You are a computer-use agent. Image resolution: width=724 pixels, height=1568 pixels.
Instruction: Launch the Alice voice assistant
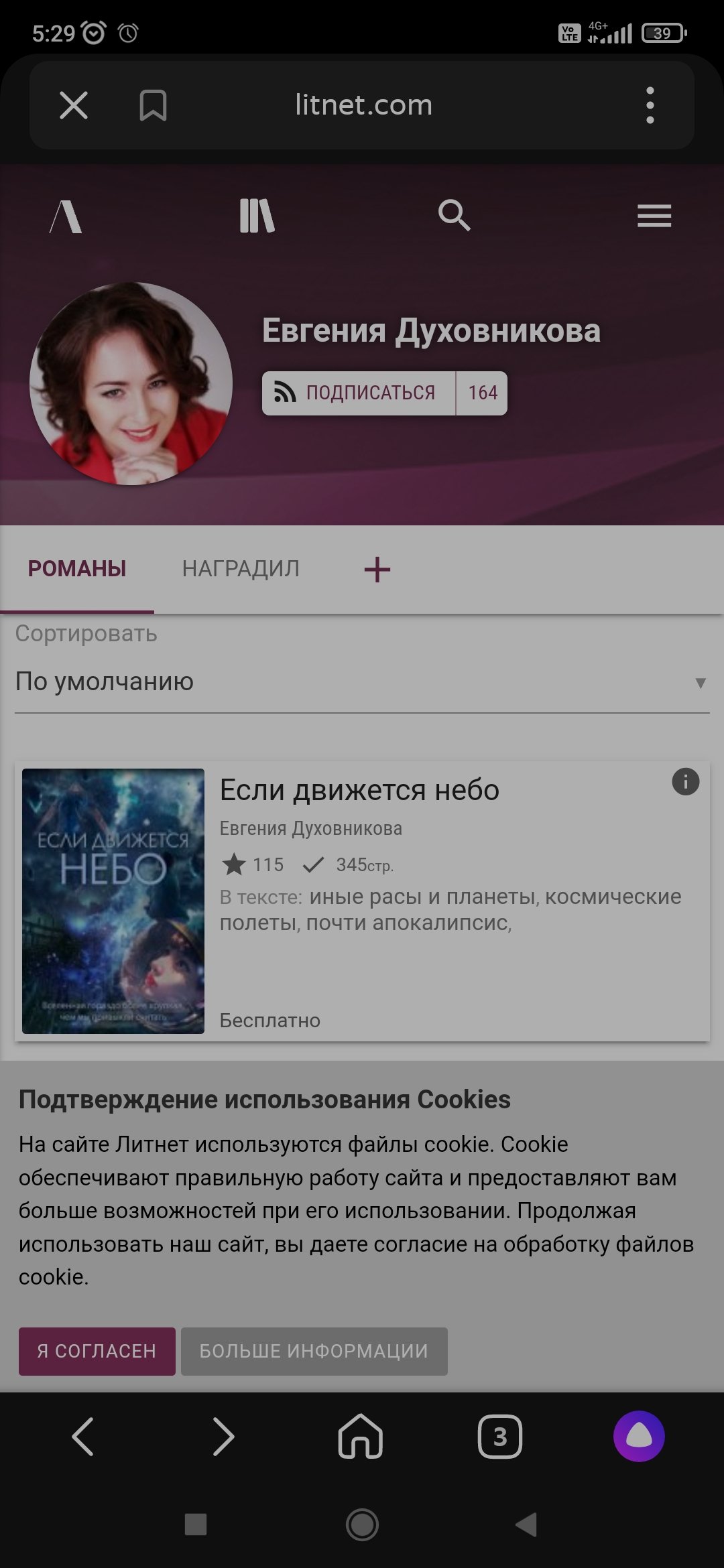(x=638, y=1436)
